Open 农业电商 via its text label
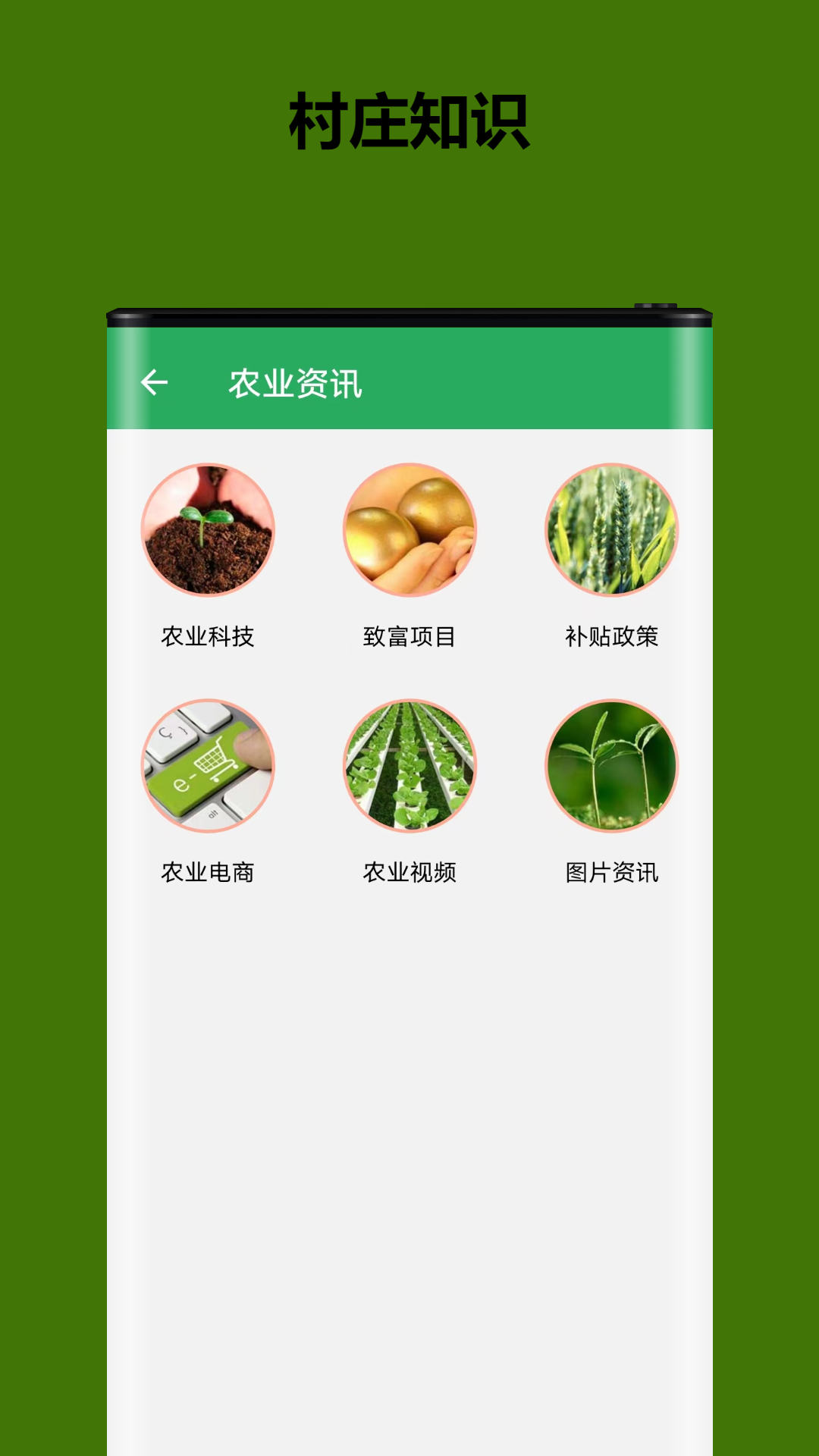Viewport: 819px width, 1456px height. point(207,874)
